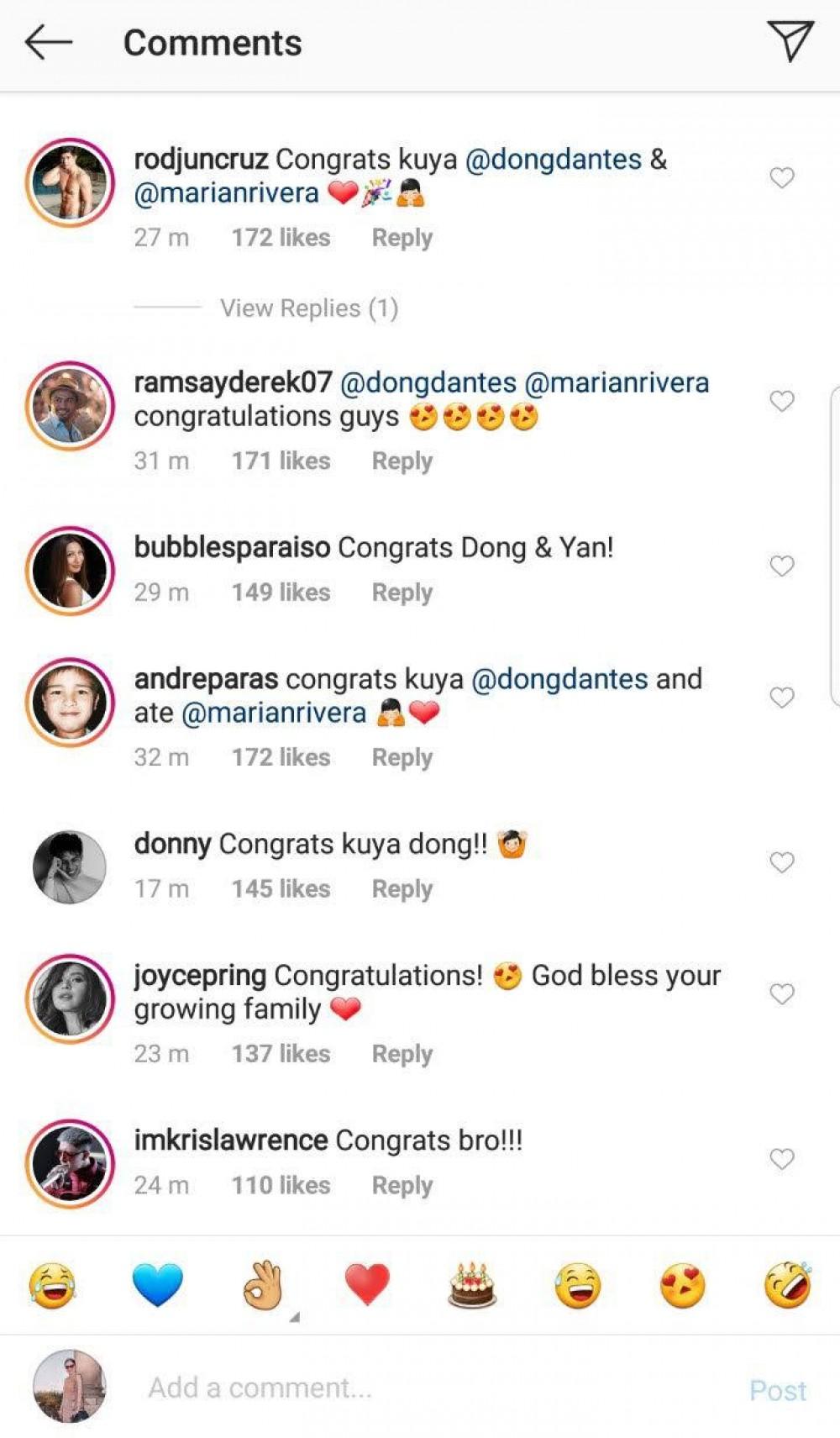Reply to joycepring's comment
Image resolution: width=840 pixels, height=1438 pixels.
point(402,1054)
